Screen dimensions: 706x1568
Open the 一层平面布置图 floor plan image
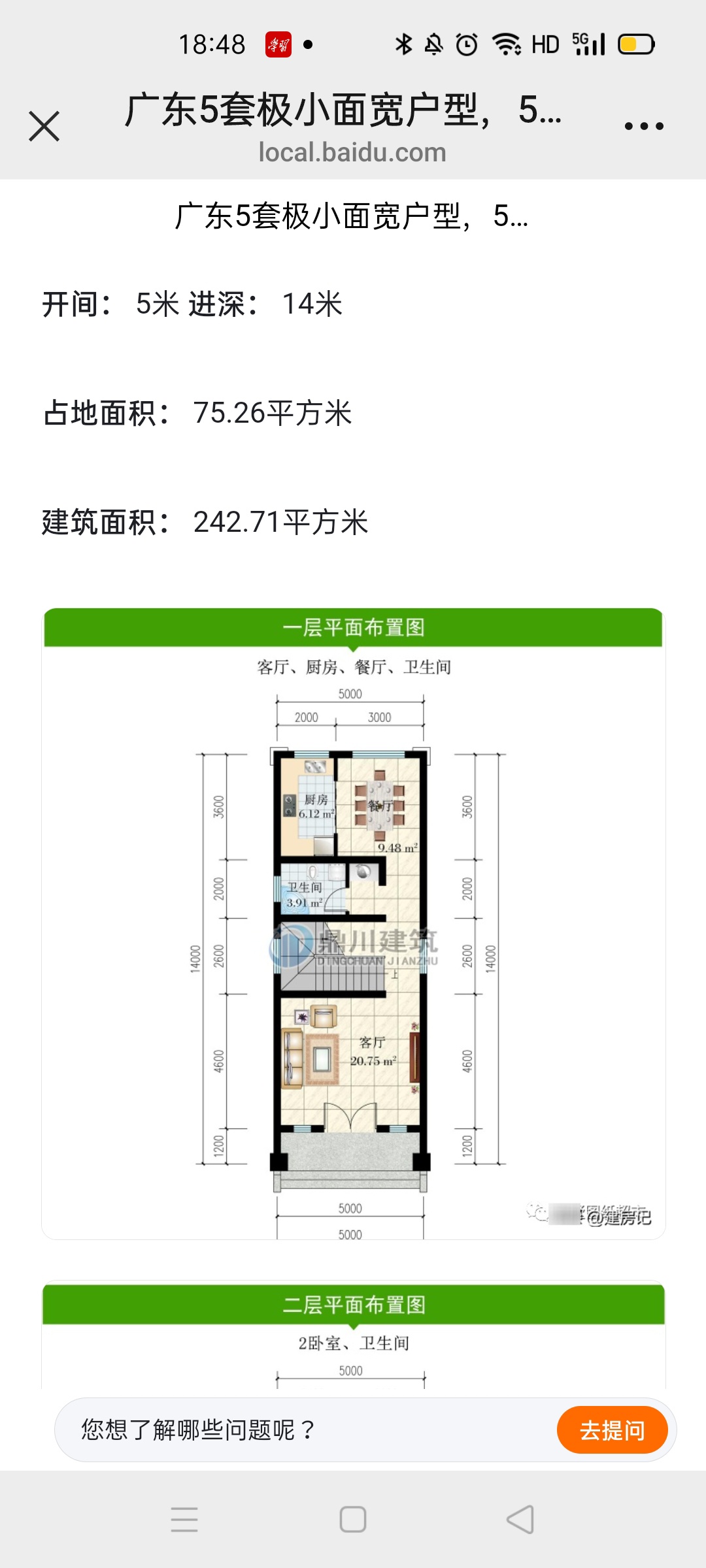click(x=353, y=947)
